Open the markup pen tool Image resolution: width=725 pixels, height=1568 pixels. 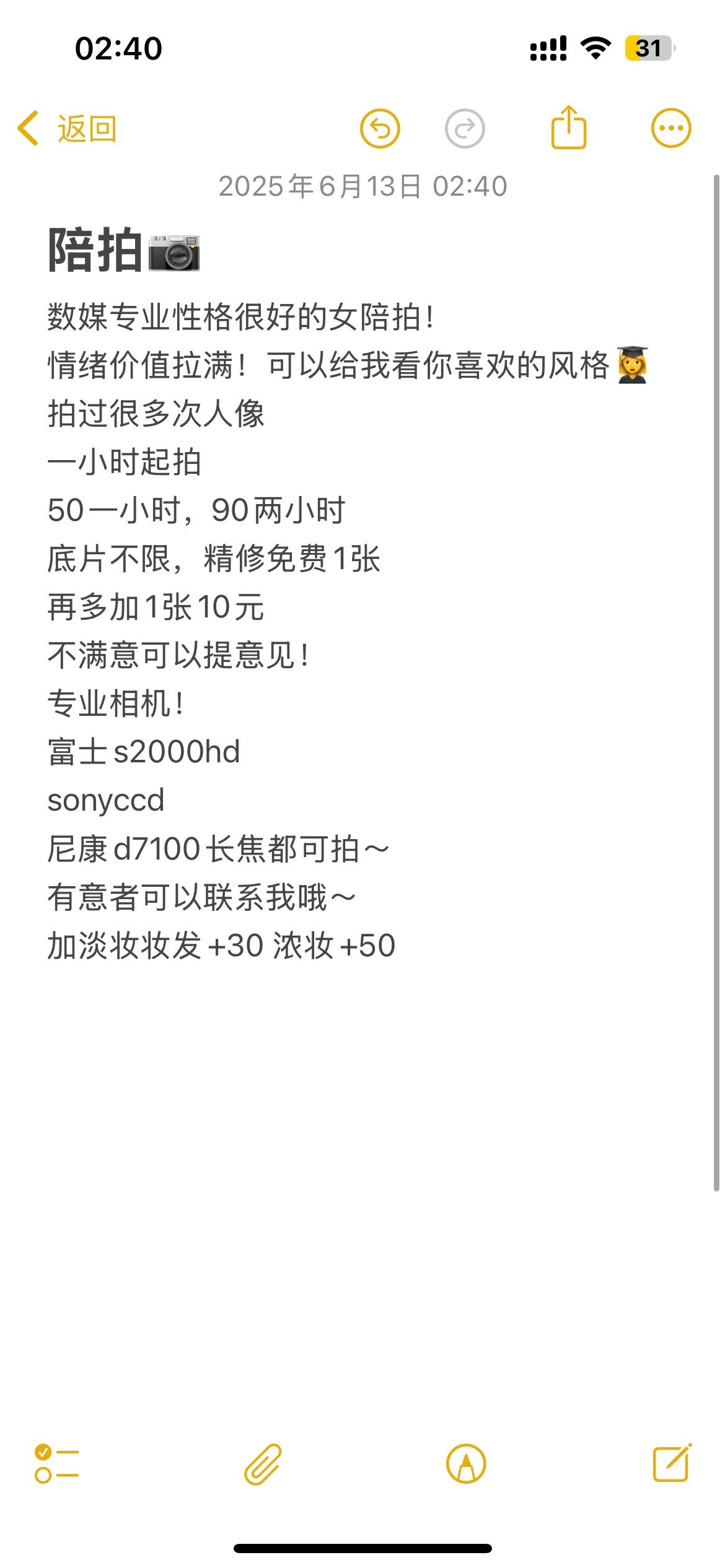point(466,1464)
